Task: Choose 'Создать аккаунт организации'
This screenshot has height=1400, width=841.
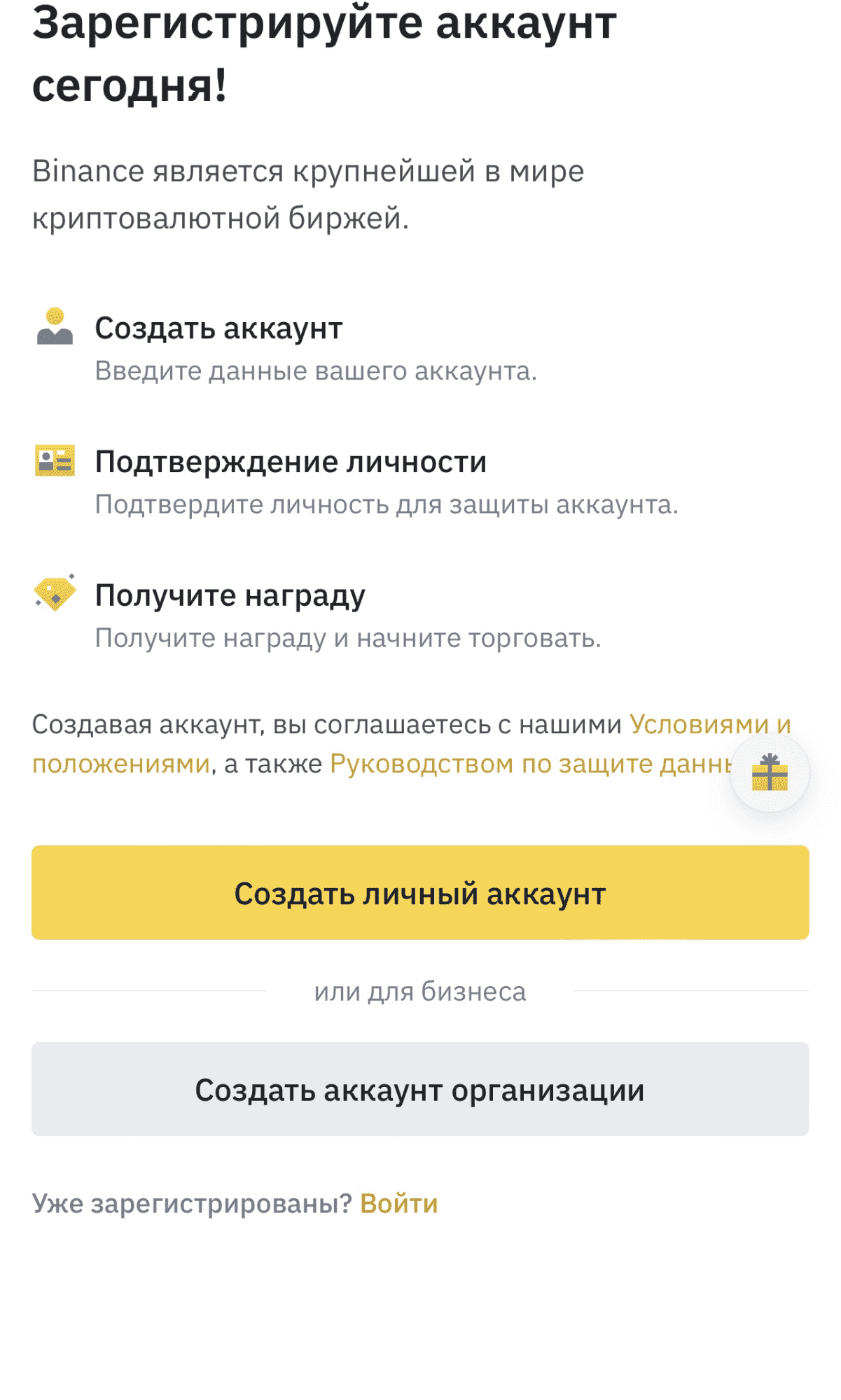Action: [420, 1090]
